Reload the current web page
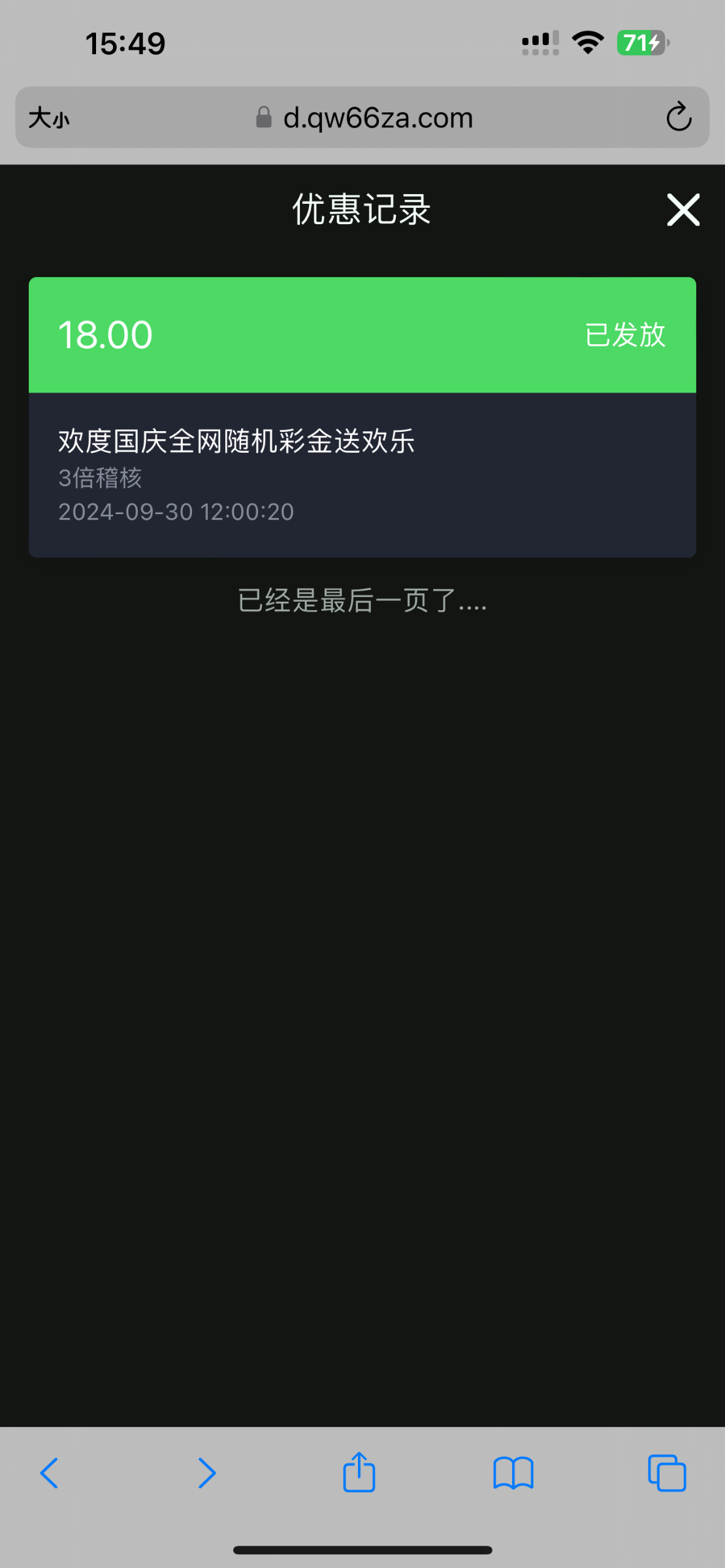 pos(679,117)
